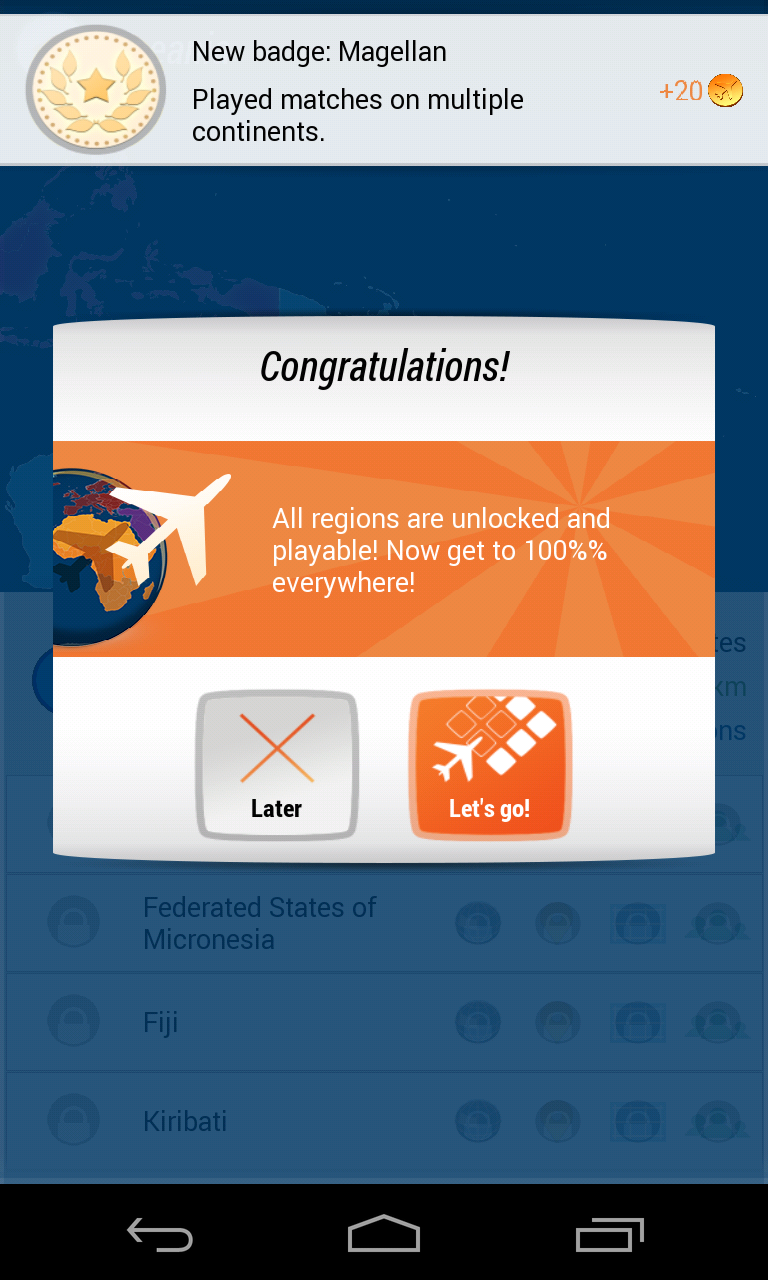Open the recent apps view
The image size is (768, 1280).
tap(609, 1235)
